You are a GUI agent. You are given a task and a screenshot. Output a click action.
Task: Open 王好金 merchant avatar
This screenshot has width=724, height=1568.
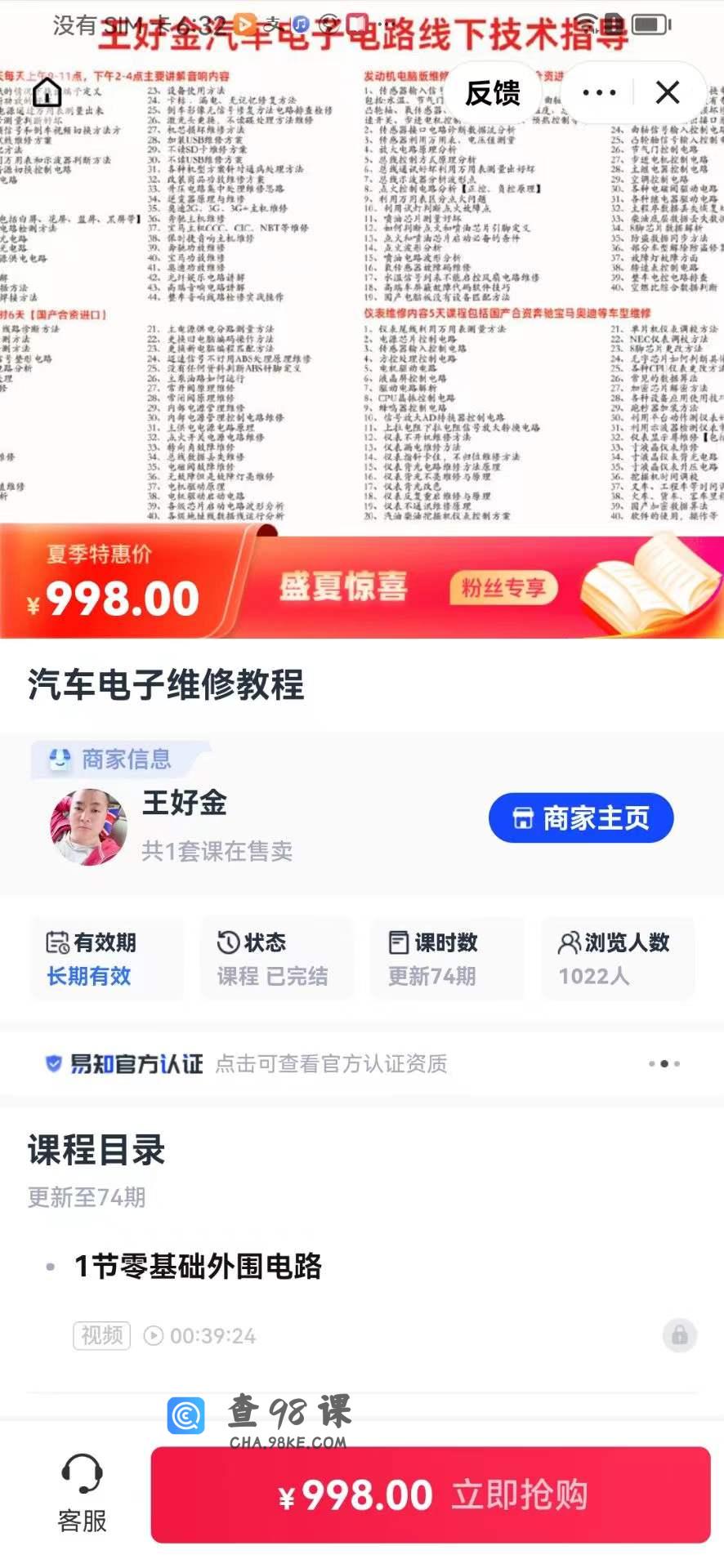click(x=88, y=826)
